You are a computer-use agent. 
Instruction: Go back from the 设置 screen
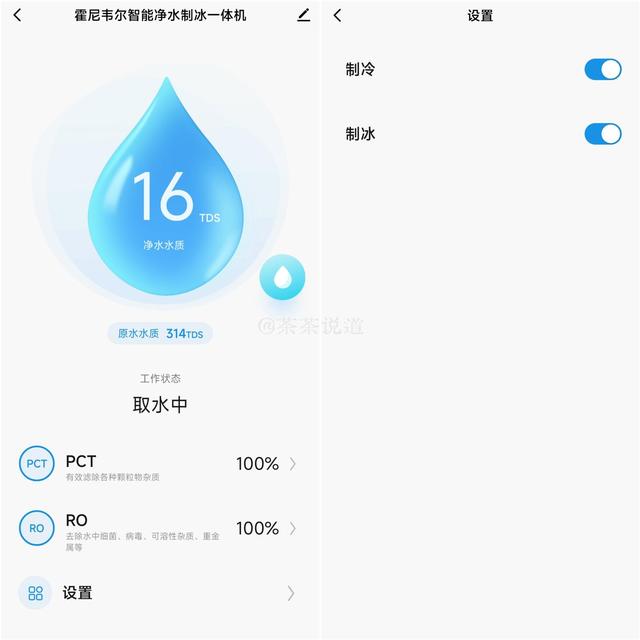tap(337, 16)
